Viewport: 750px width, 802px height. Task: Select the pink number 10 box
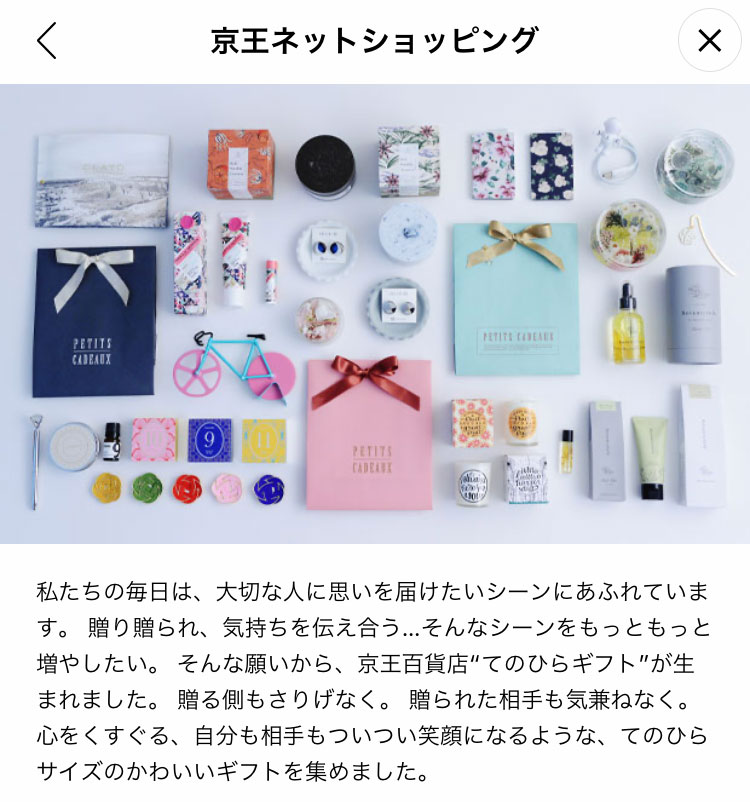(x=153, y=439)
